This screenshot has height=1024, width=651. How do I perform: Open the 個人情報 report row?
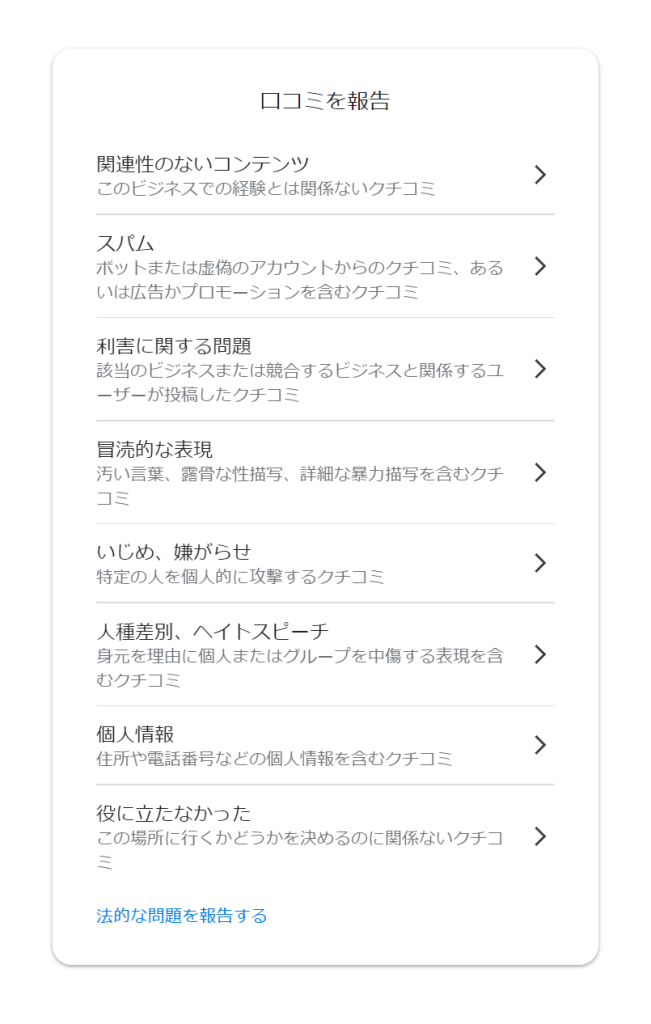324,745
